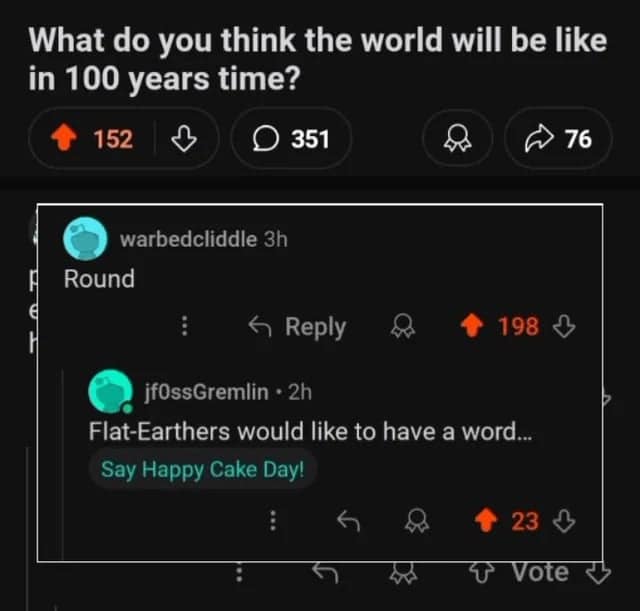Open overflow menu on warbedcliddle's comment
Screen dimensions: 640x611
[184, 327]
